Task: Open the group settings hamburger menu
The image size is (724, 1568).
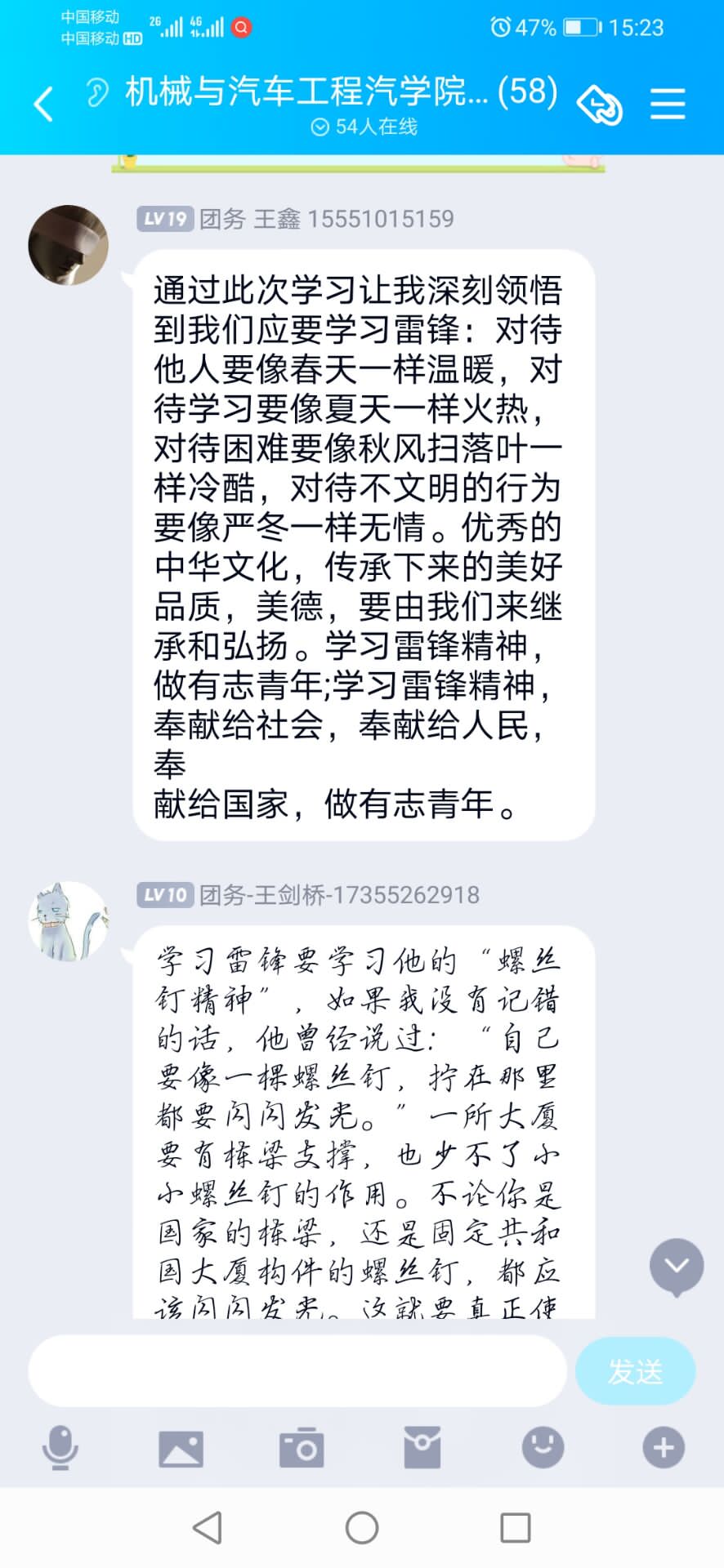Action: (x=667, y=105)
